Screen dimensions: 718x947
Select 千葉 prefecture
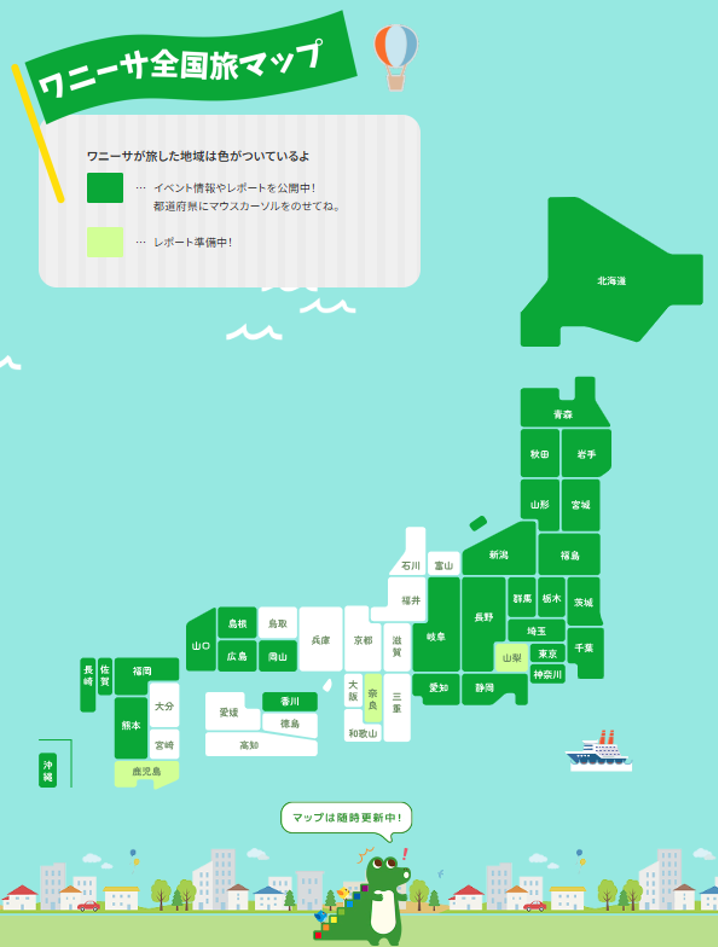584,648
